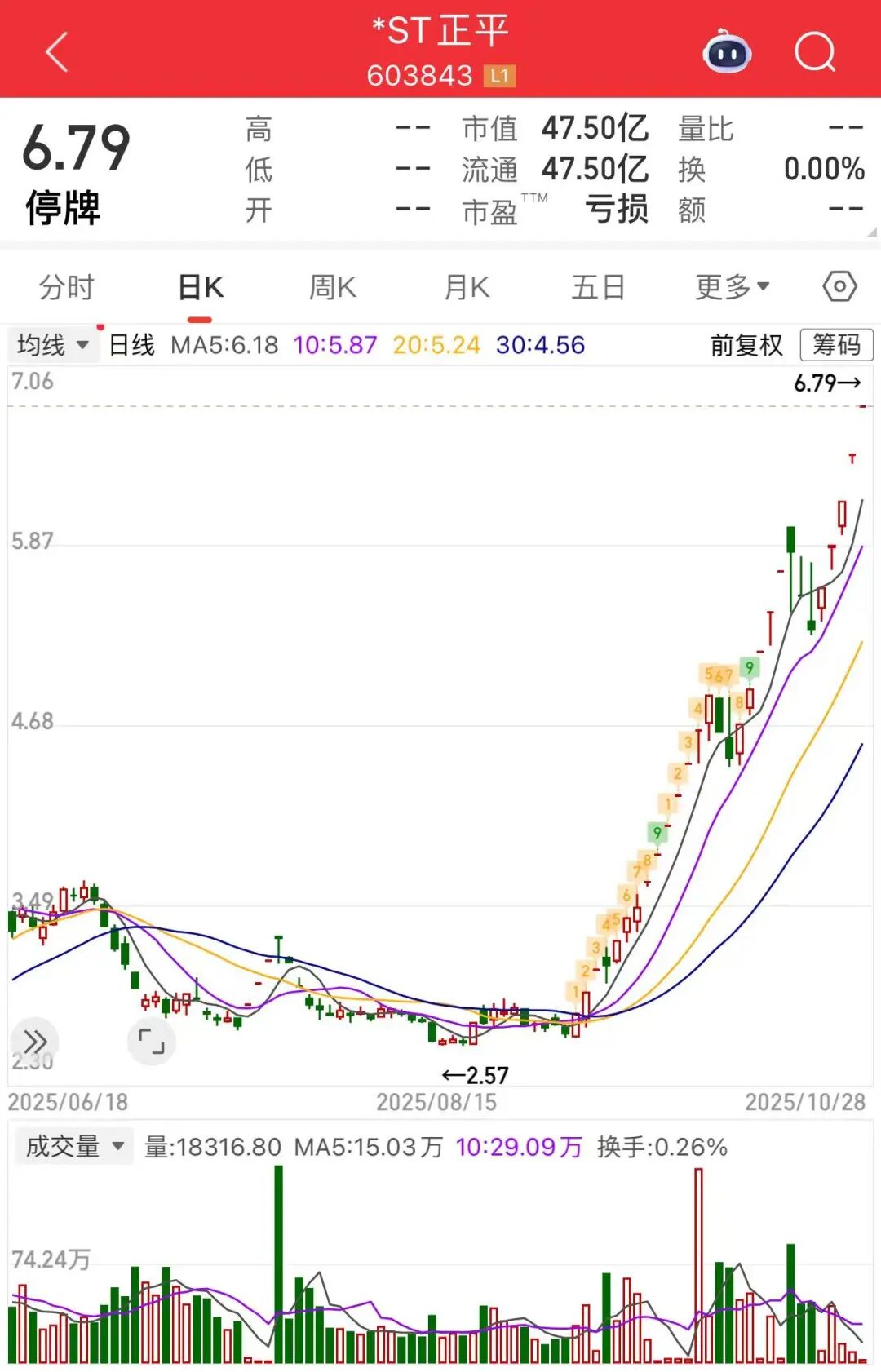Open chart settings hexagon icon
This screenshot has height=1372, width=881.
pyautogui.click(x=839, y=287)
